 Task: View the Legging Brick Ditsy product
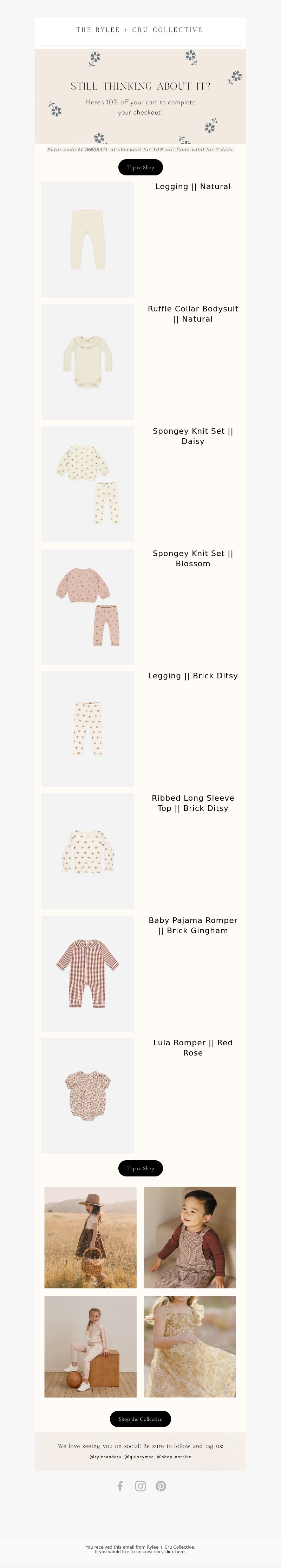tap(87, 729)
